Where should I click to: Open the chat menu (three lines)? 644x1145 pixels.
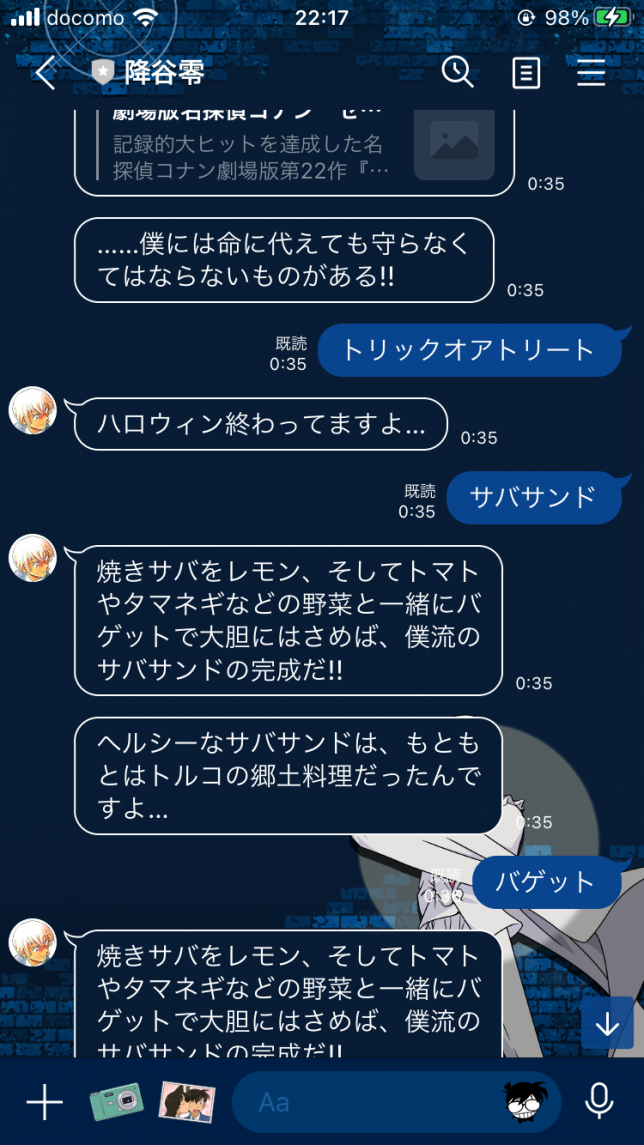[591, 73]
